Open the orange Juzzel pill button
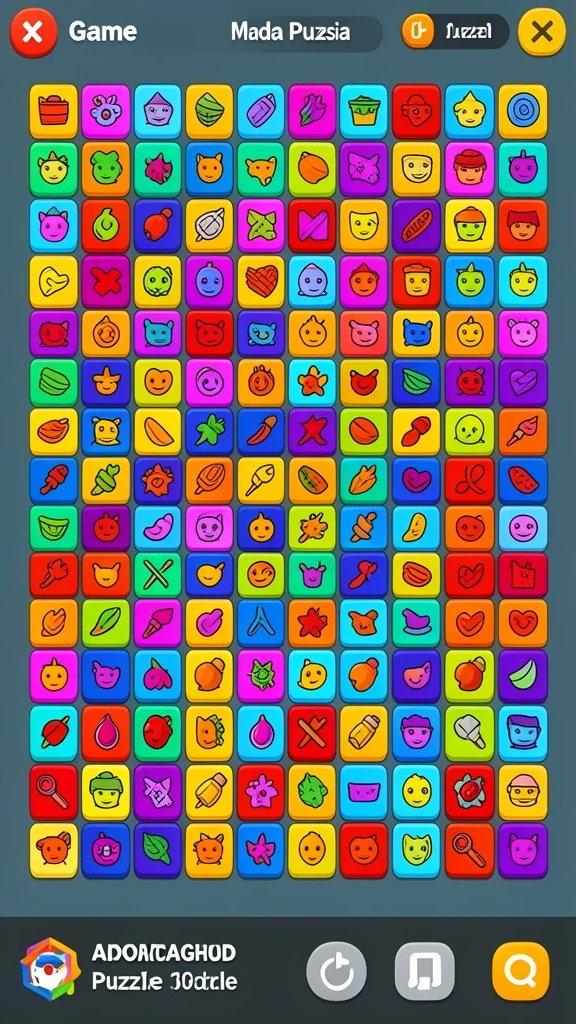 coord(455,31)
